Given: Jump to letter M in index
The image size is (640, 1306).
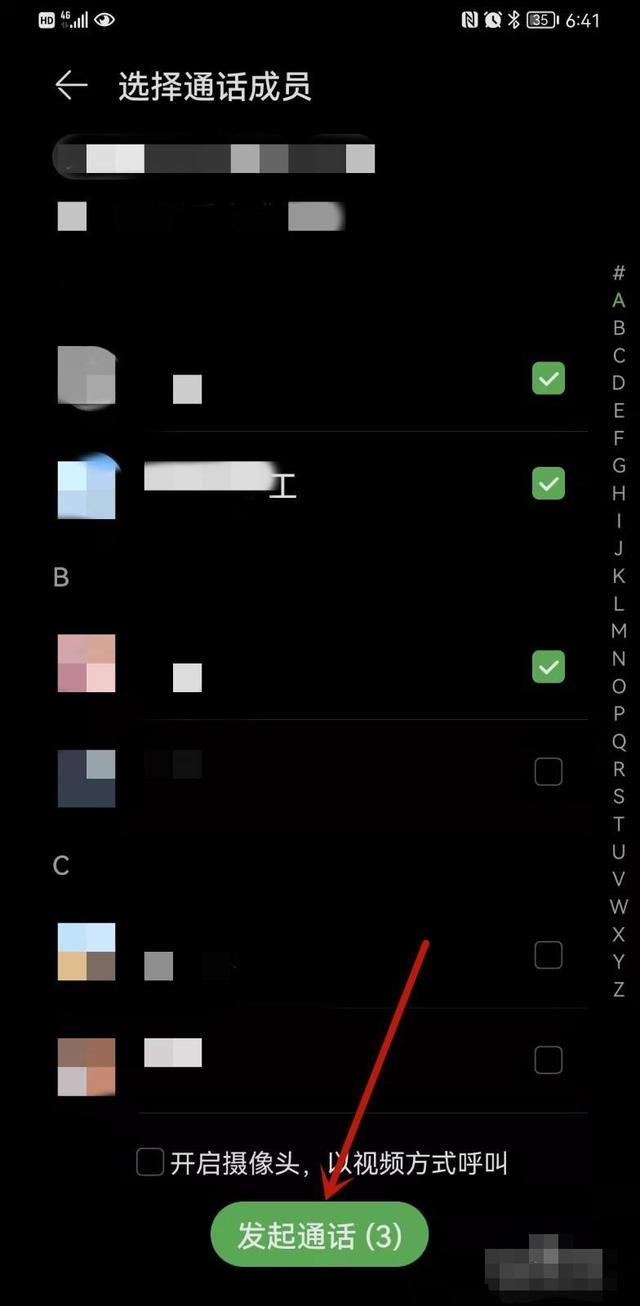Looking at the screenshot, I should 619,631.
